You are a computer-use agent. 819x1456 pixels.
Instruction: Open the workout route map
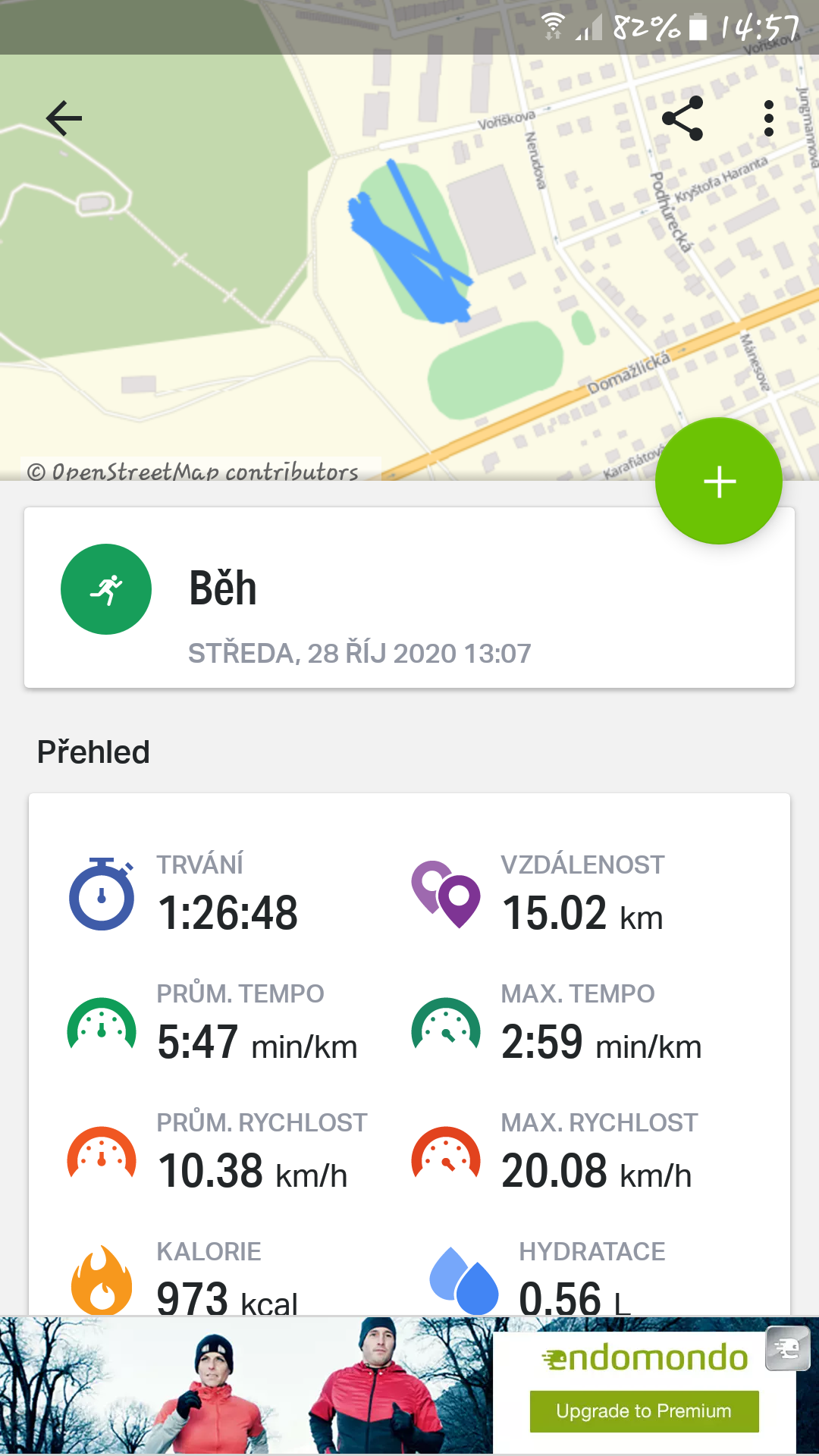(409, 267)
